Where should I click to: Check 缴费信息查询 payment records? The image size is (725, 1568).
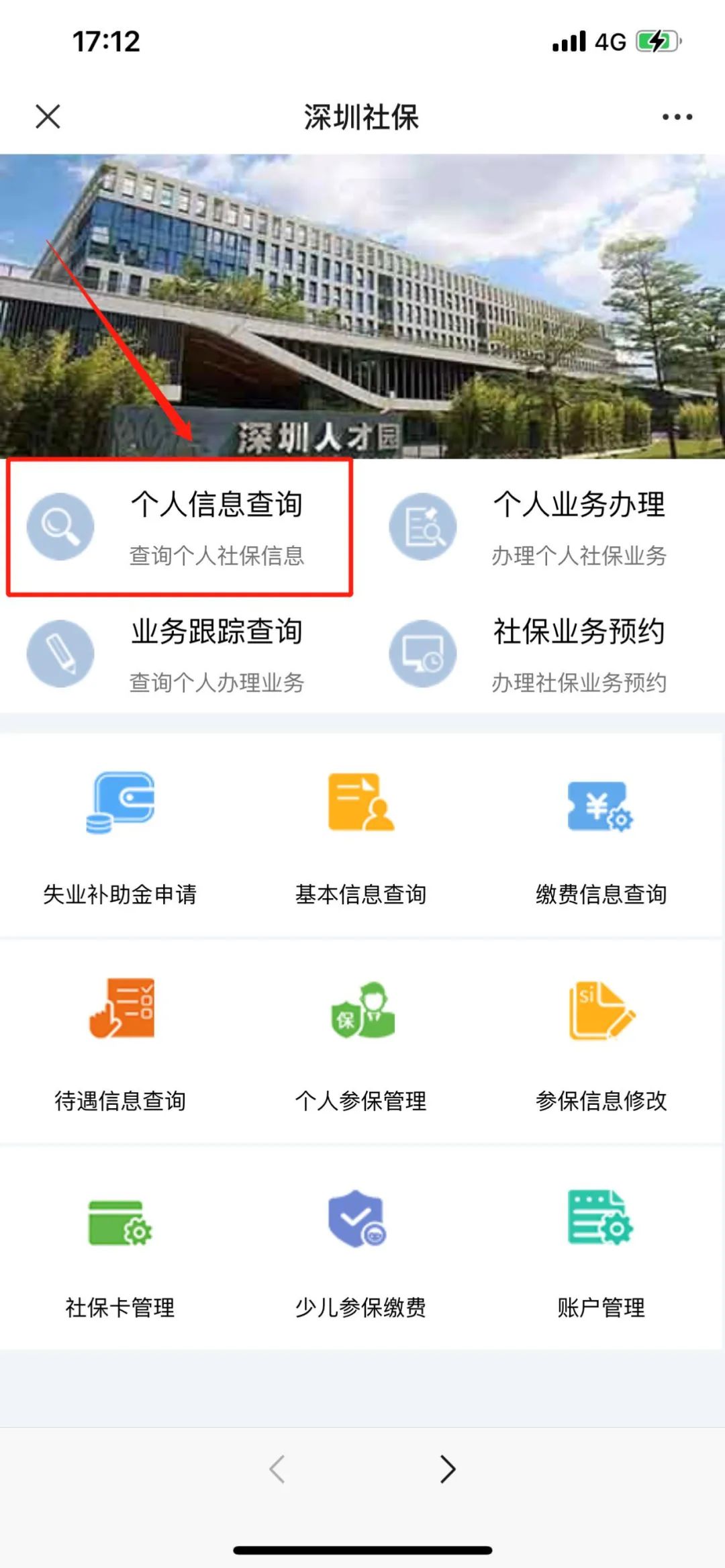[601, 836]
